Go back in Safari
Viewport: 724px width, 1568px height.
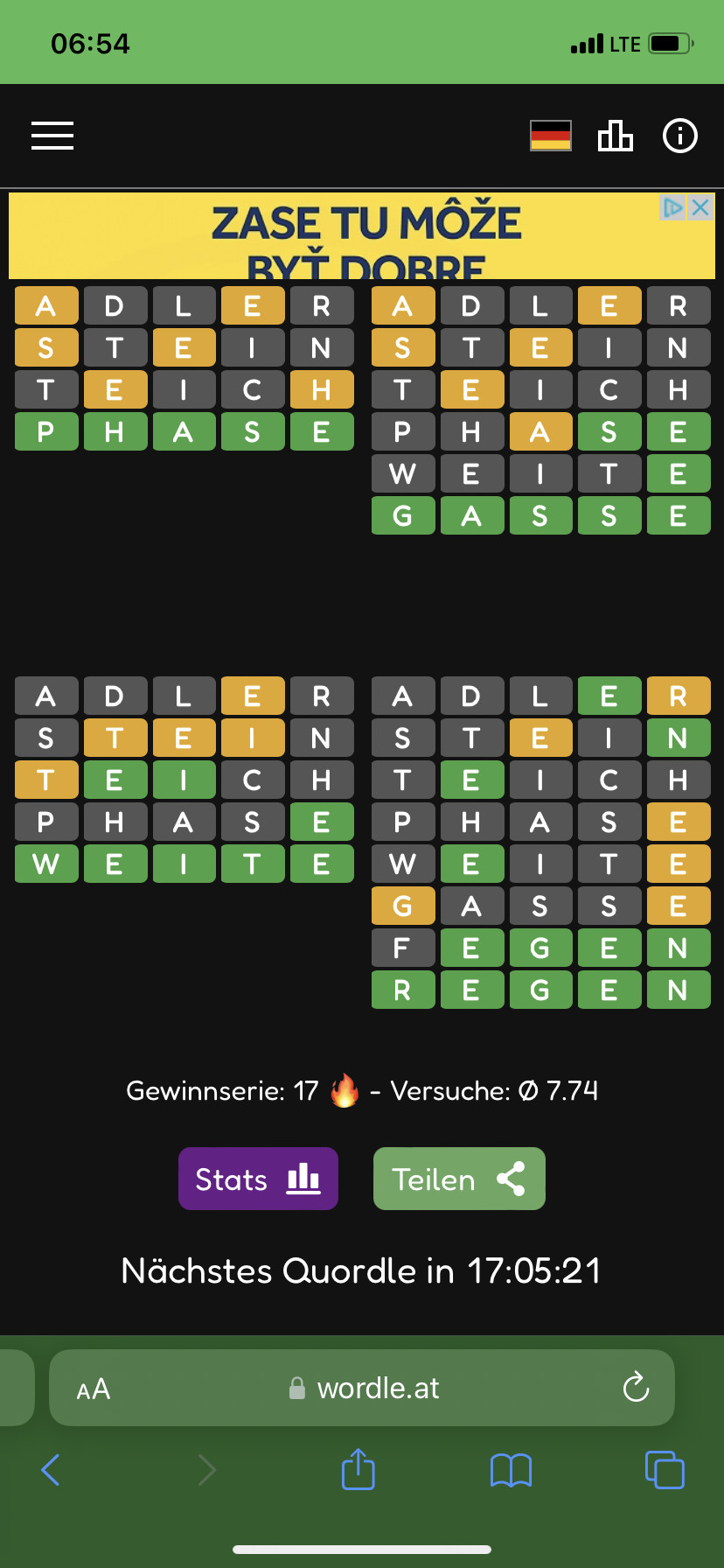(x=51, y=1470)
